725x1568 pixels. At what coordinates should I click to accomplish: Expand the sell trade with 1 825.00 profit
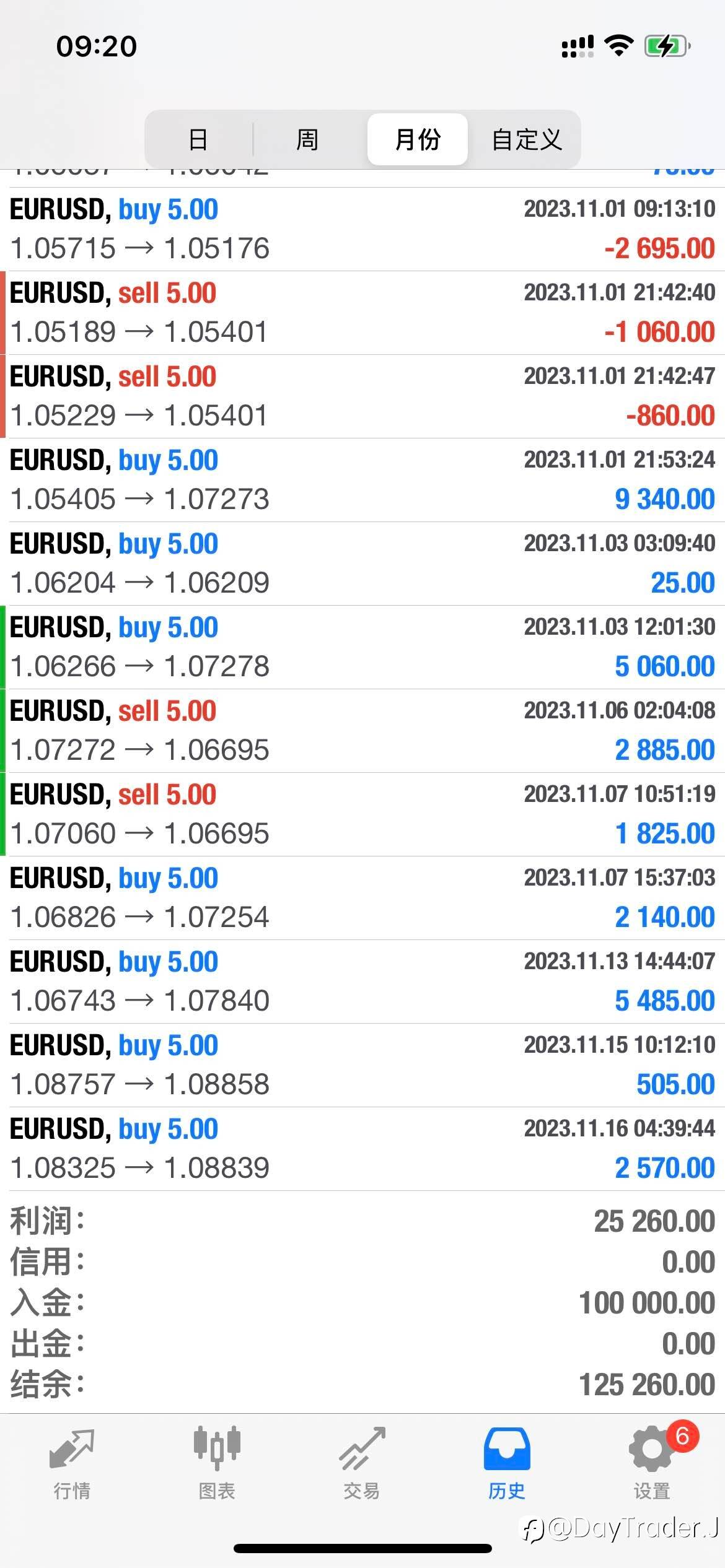point(362,814)
